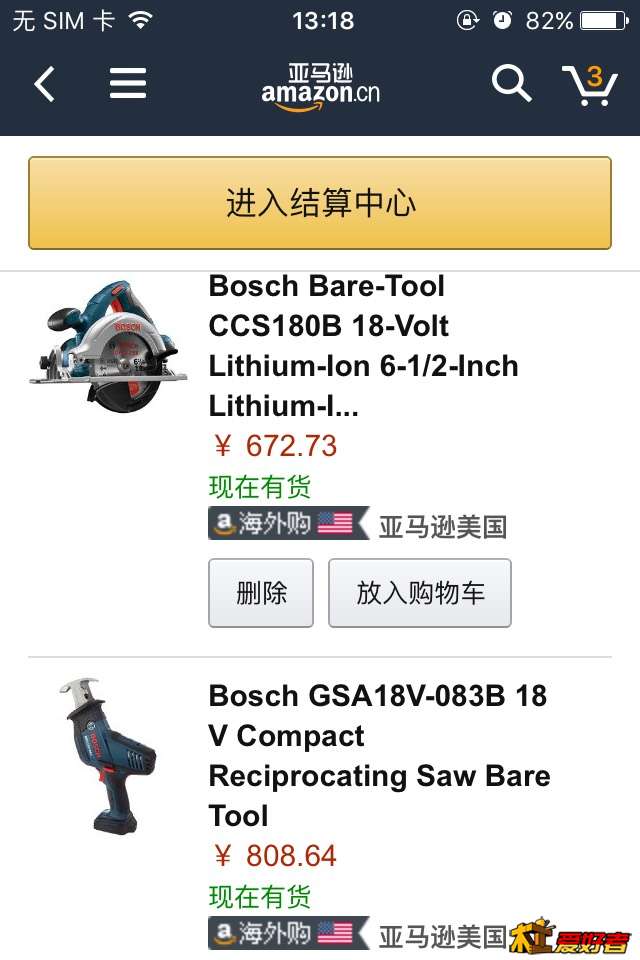The image size is (640, 960).
Task: Open Amazon search
Action: point(511,85)
